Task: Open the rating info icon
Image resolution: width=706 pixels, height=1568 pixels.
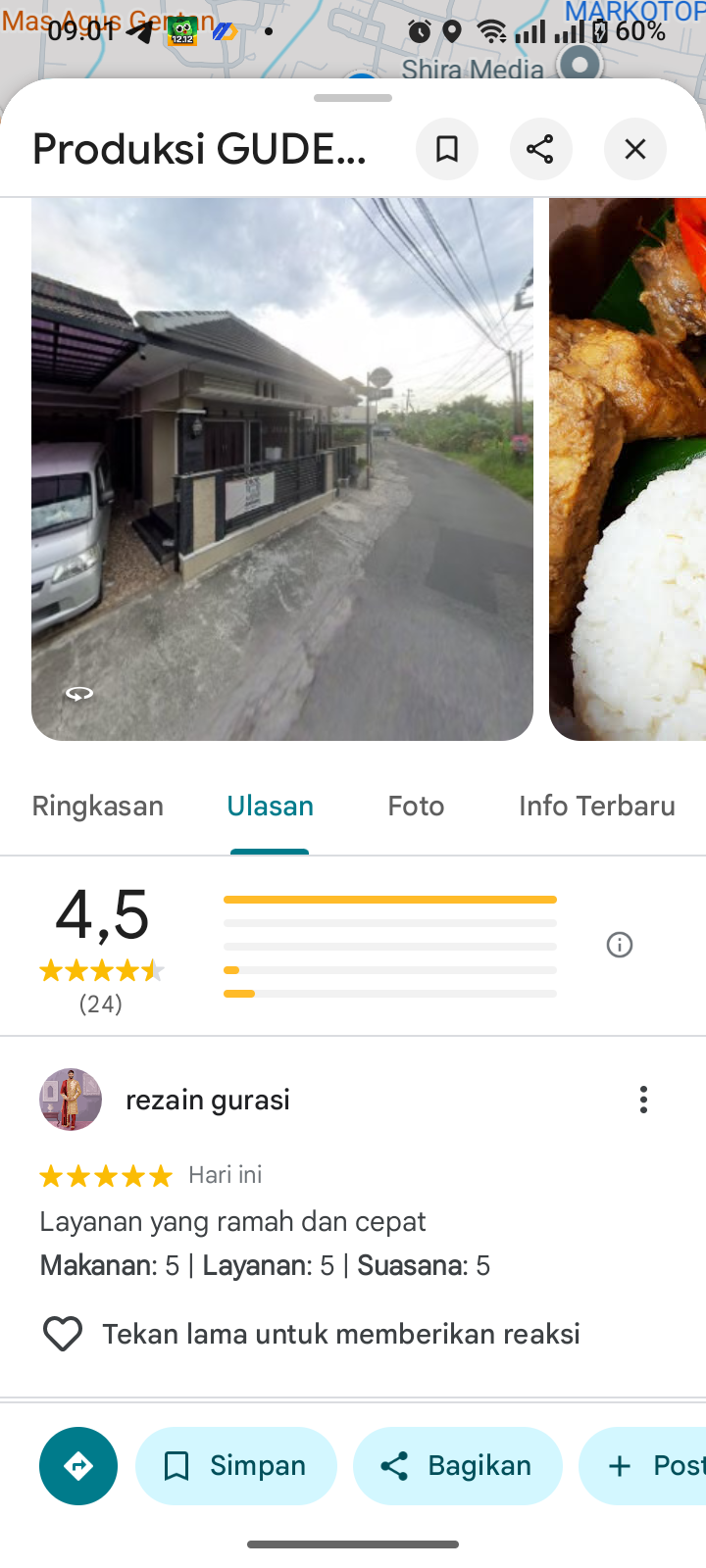Action: [620, 945]
